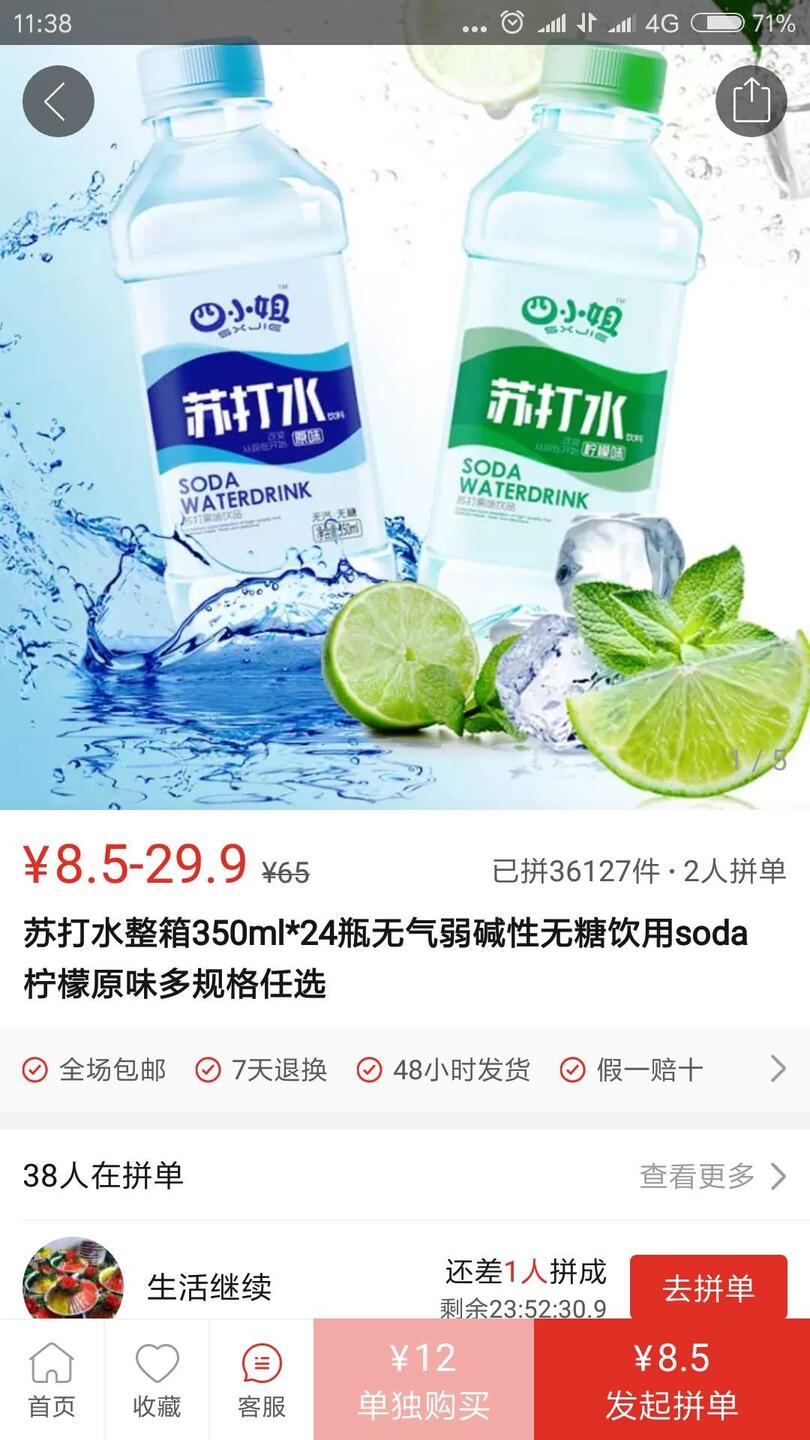Viewport: 810px width, 1440px height.
Task: Tap the 假一赔十 guarantee icon
Action: pos(572,1069)
